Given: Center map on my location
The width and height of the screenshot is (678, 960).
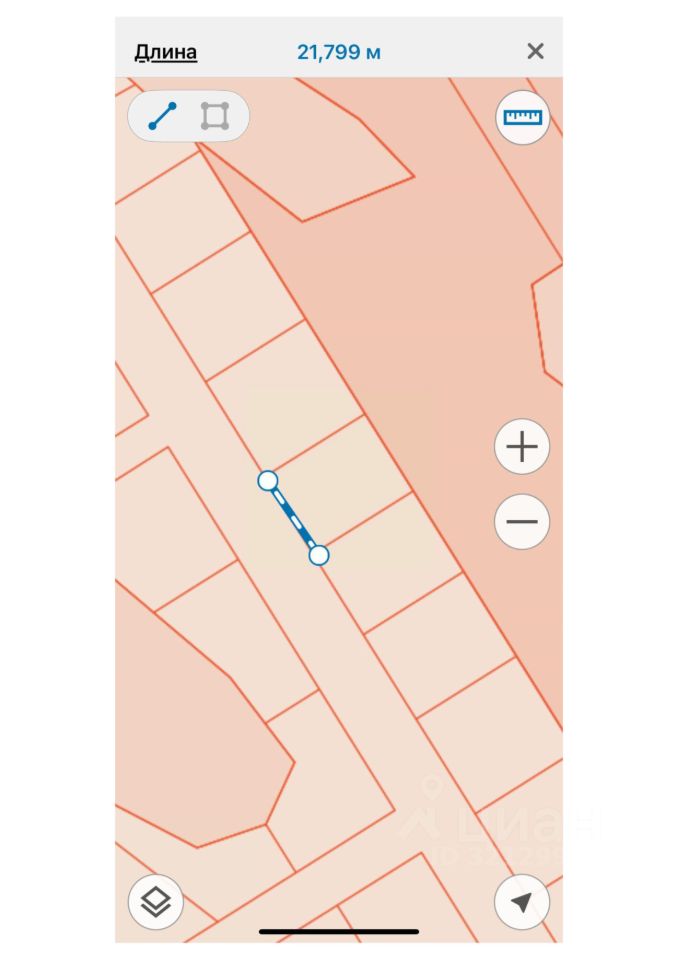Looking at the screenshot, I should (x=522, y=902).
